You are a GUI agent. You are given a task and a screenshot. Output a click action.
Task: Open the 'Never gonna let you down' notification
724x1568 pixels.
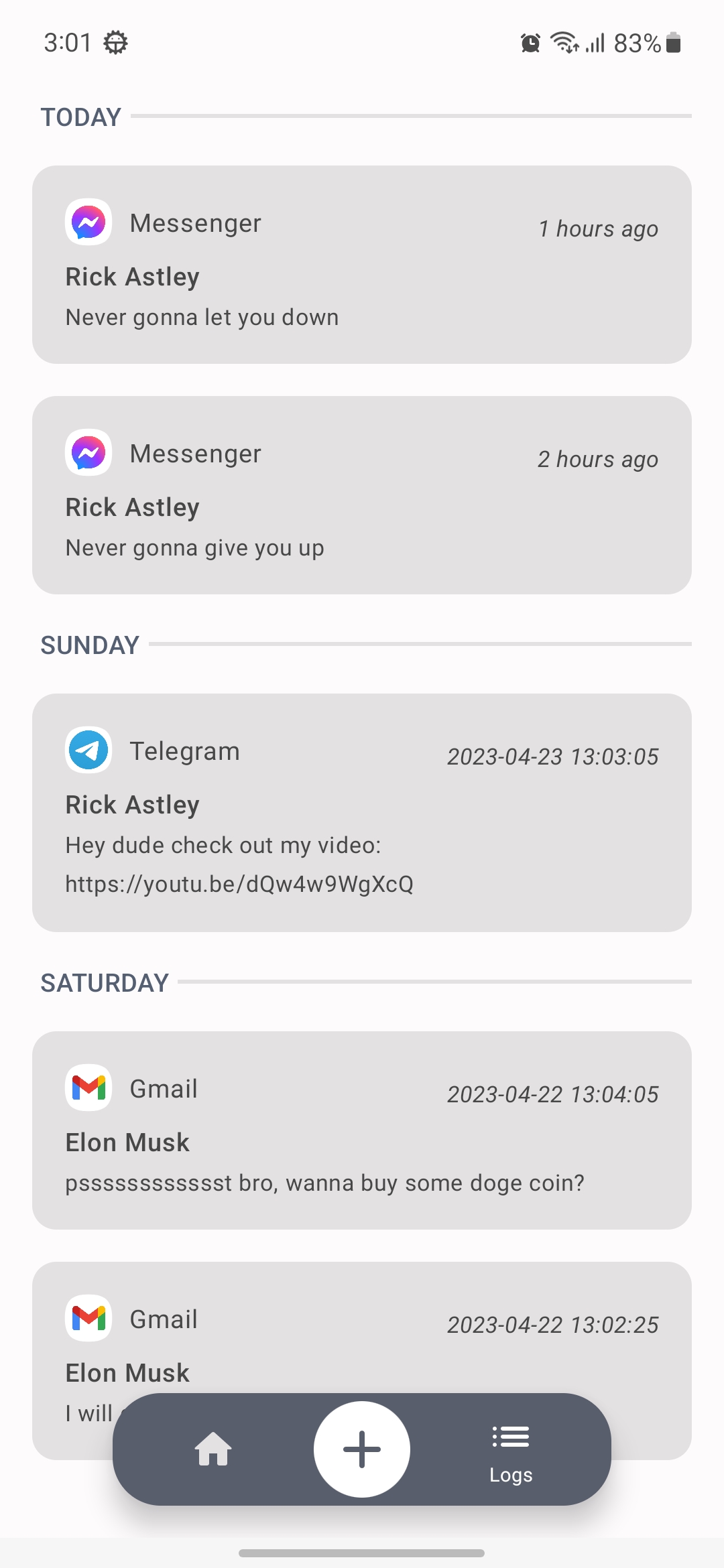(362, 265)
